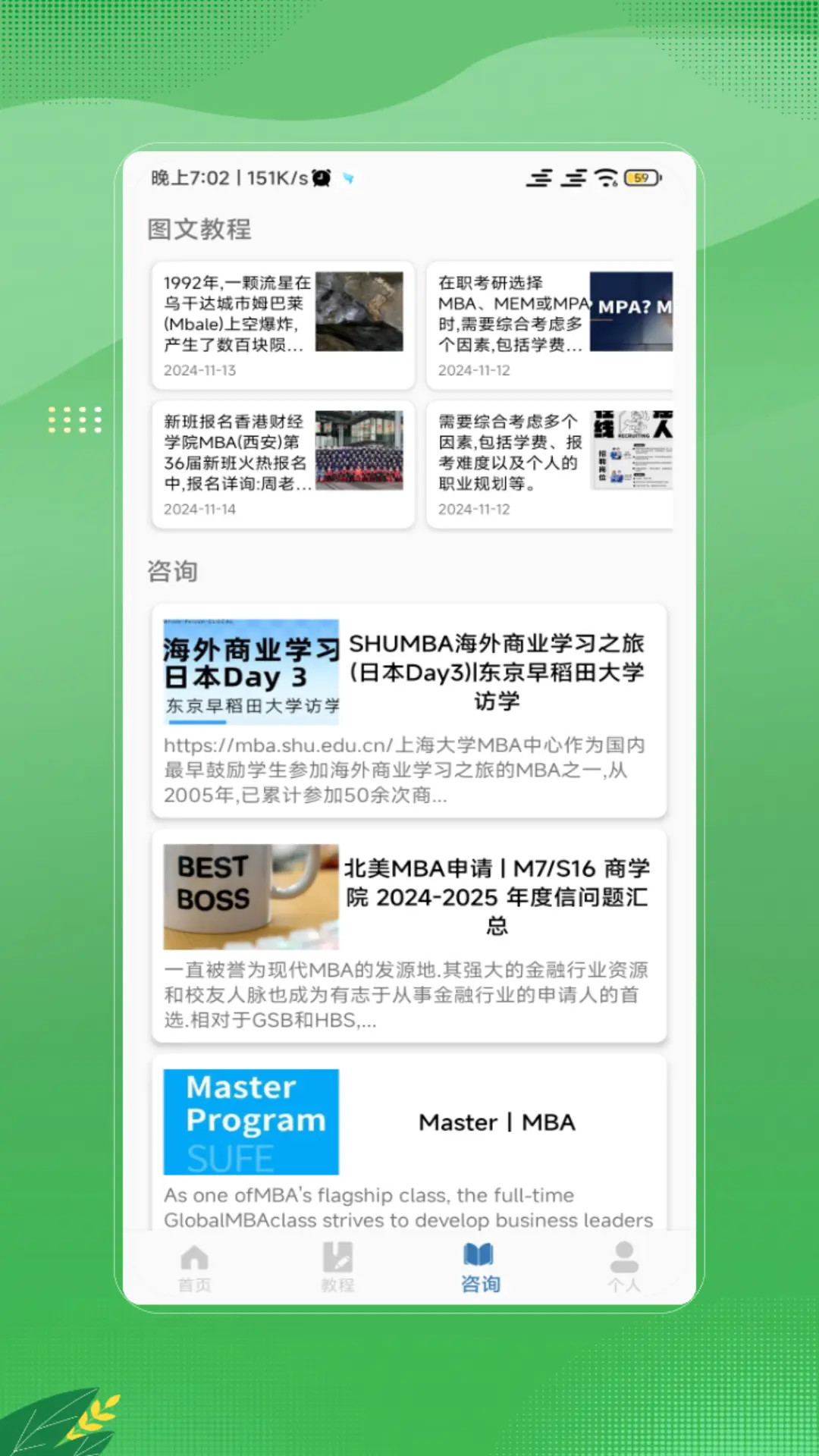This screenshot has height=1456, width=819.
Task: Tap the 东京早稻田大学 Day 3 thumbnail
Action: tap(250, 673)
